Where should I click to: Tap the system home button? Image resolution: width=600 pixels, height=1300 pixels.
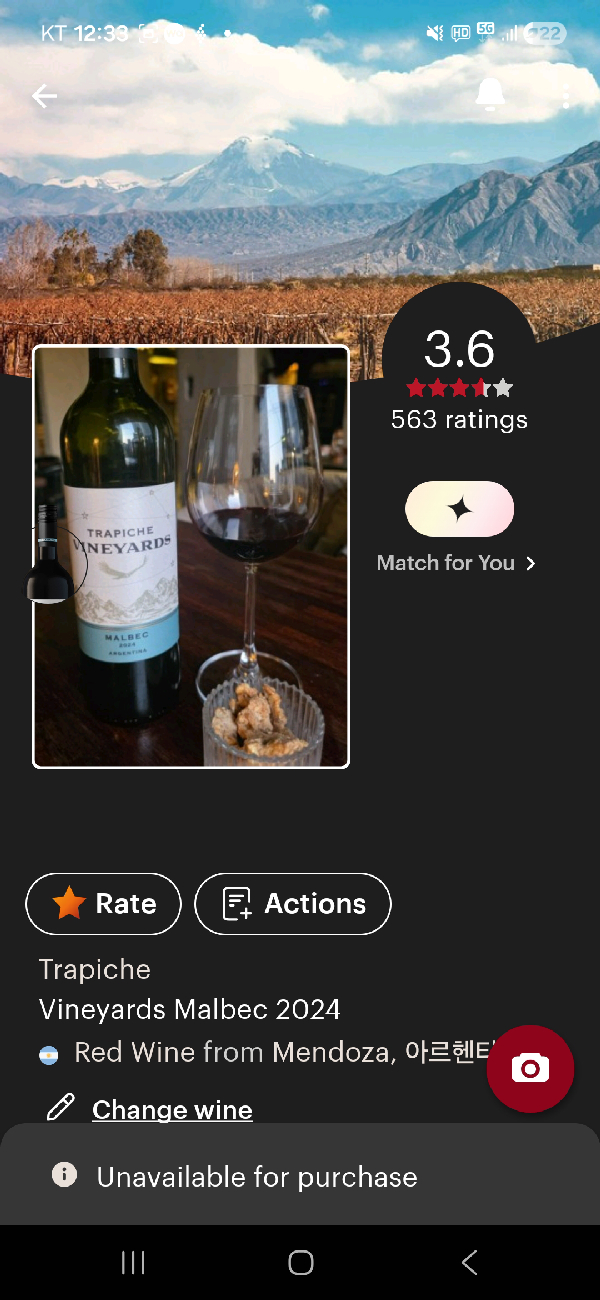click(x=300, y=1263)
